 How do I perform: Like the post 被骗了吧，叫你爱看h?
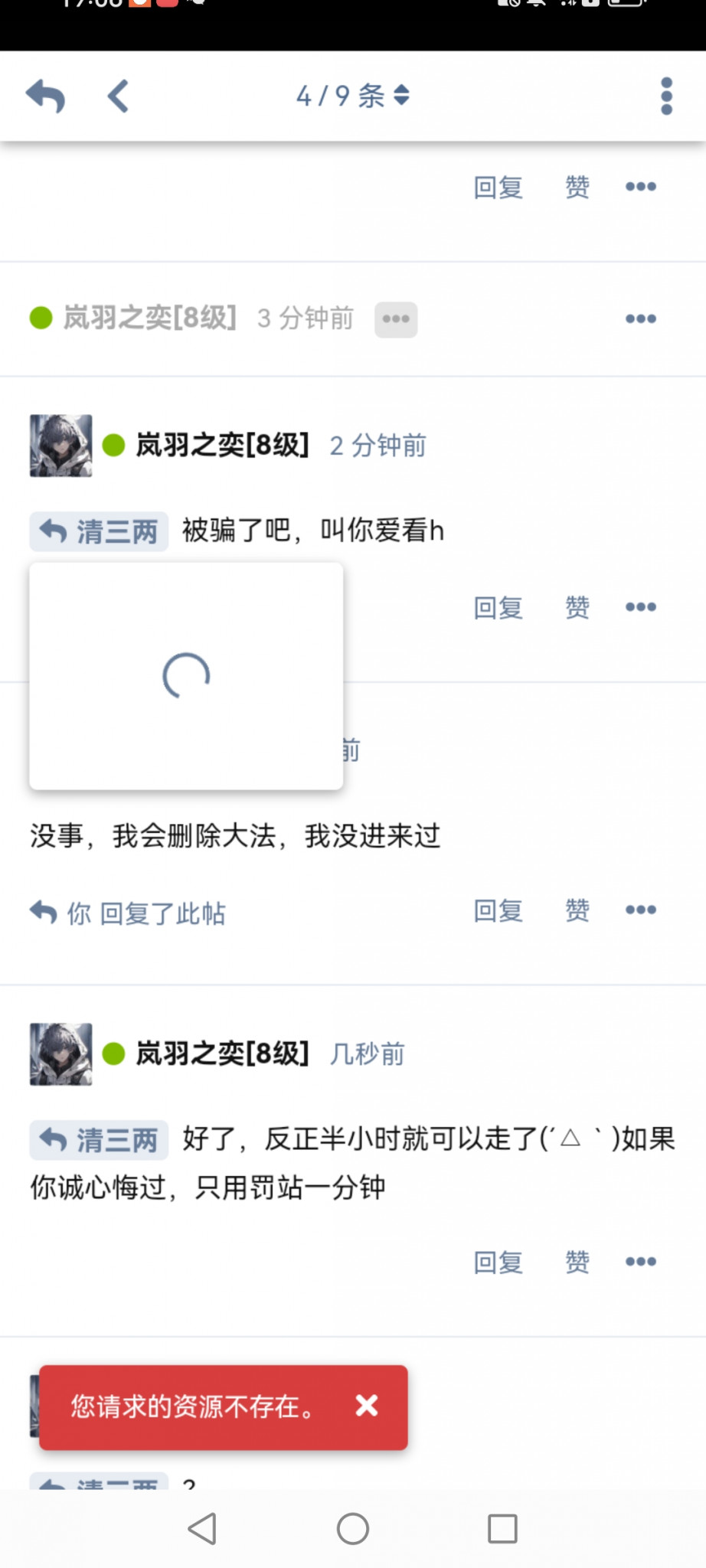[x=577, y=608]
